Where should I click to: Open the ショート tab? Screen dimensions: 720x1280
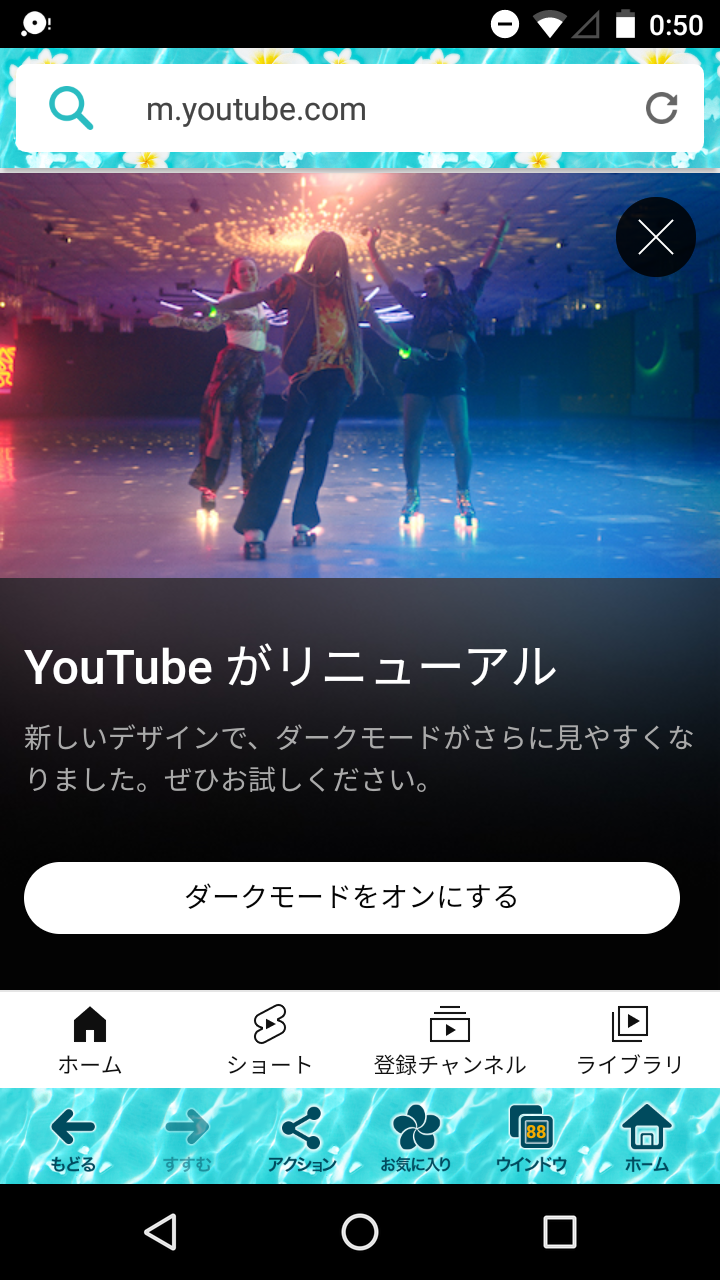270,1040
